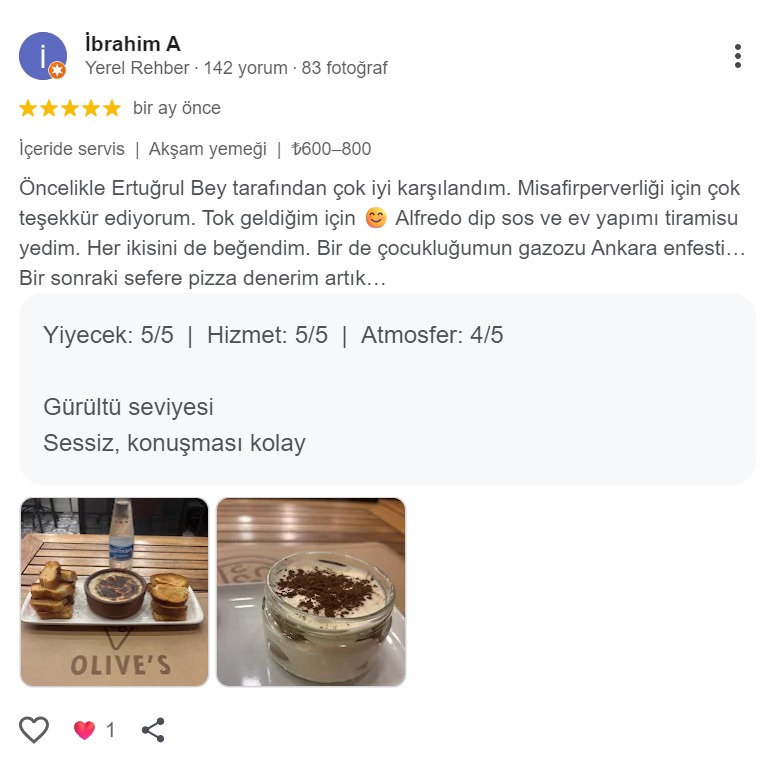Open İbrahim A's profile avatar
774x774 pixels.
coord(43,56)
